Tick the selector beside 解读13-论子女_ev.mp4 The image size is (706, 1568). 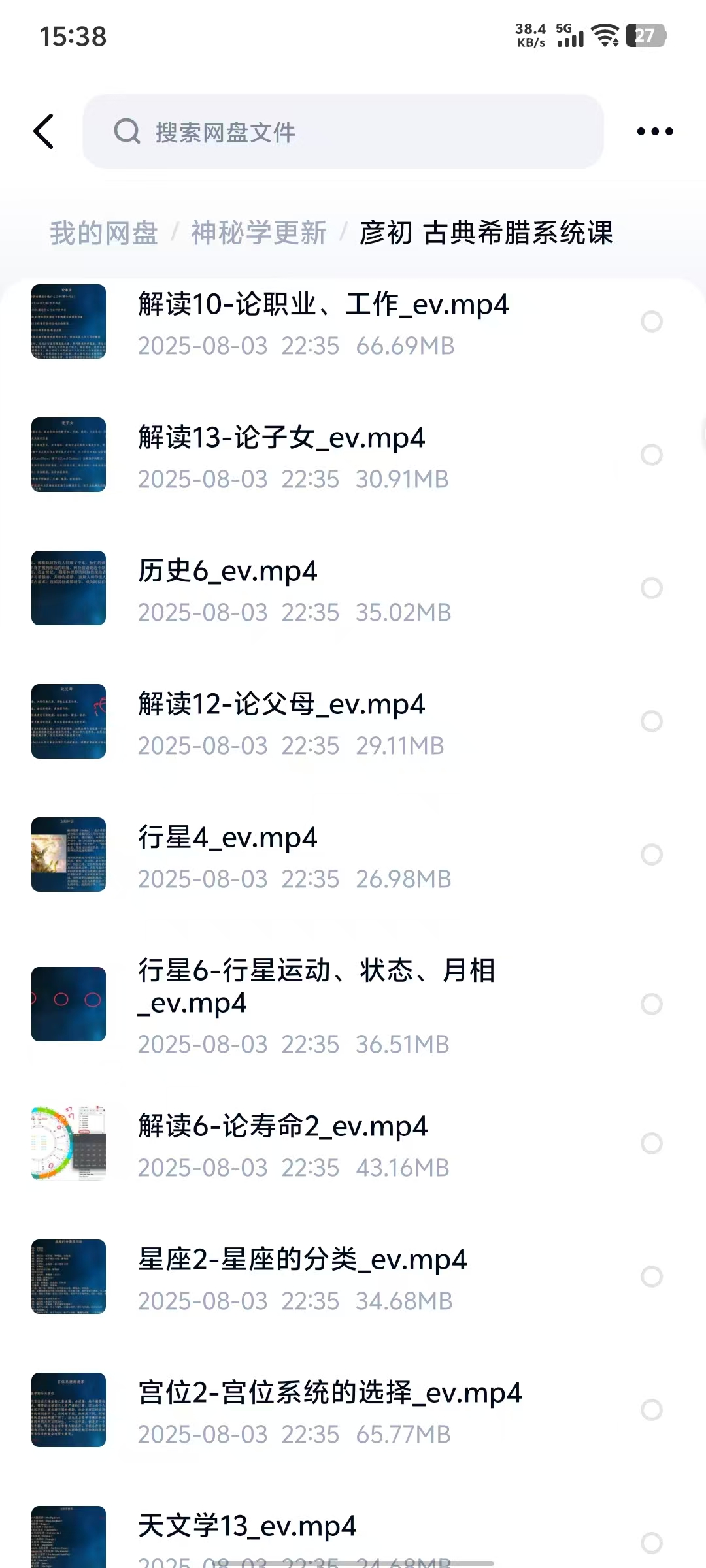point(652,455)
